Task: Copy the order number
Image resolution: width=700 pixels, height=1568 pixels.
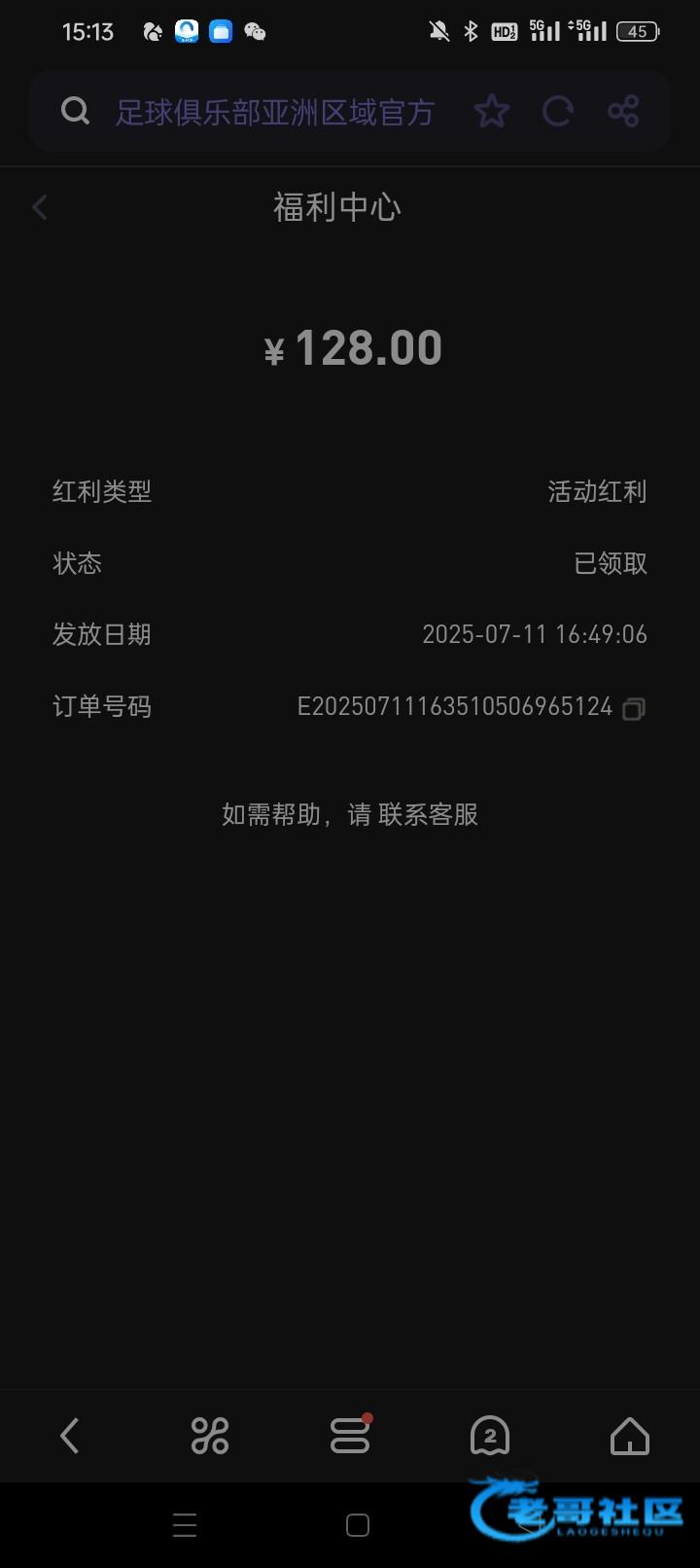Action: [634, 708]
